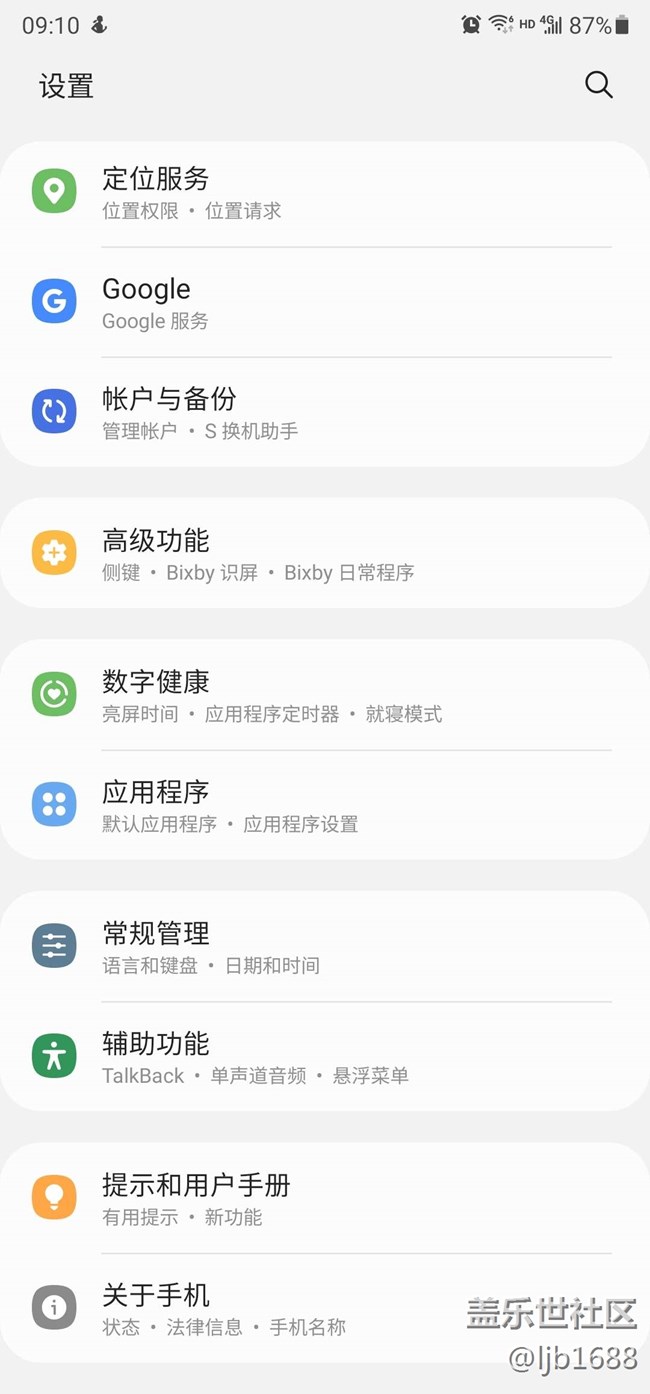This screenshot has width=650, height=1394.
Task: View 数字健康 screen time options
Action: (324, 695)
